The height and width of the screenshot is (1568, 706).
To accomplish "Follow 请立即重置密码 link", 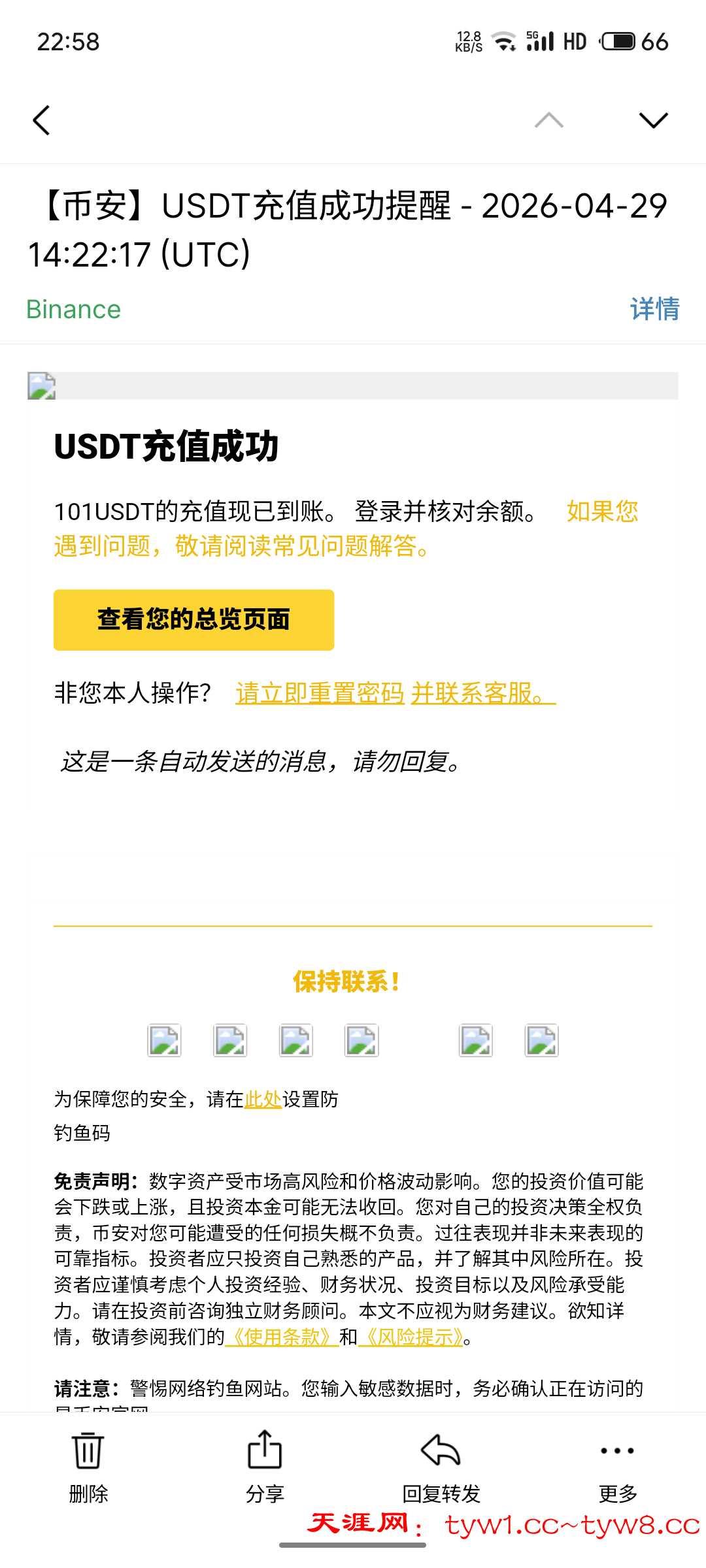I will [x=320, y=693].
